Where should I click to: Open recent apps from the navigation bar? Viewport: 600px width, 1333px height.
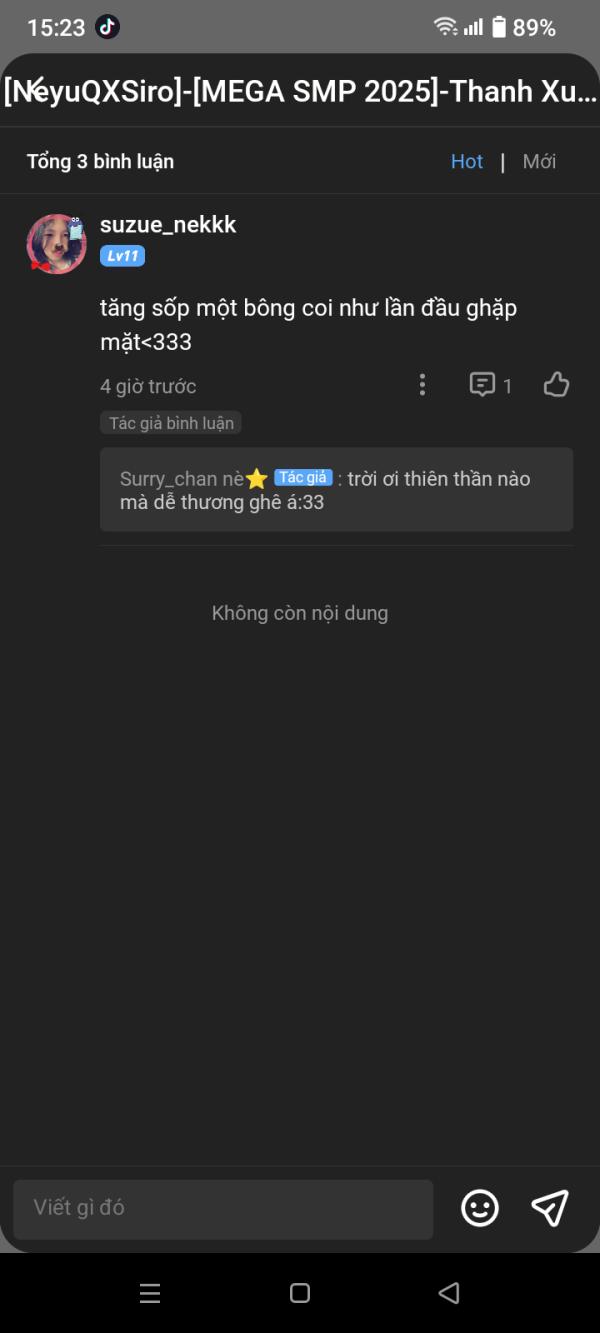(150, 1293)
